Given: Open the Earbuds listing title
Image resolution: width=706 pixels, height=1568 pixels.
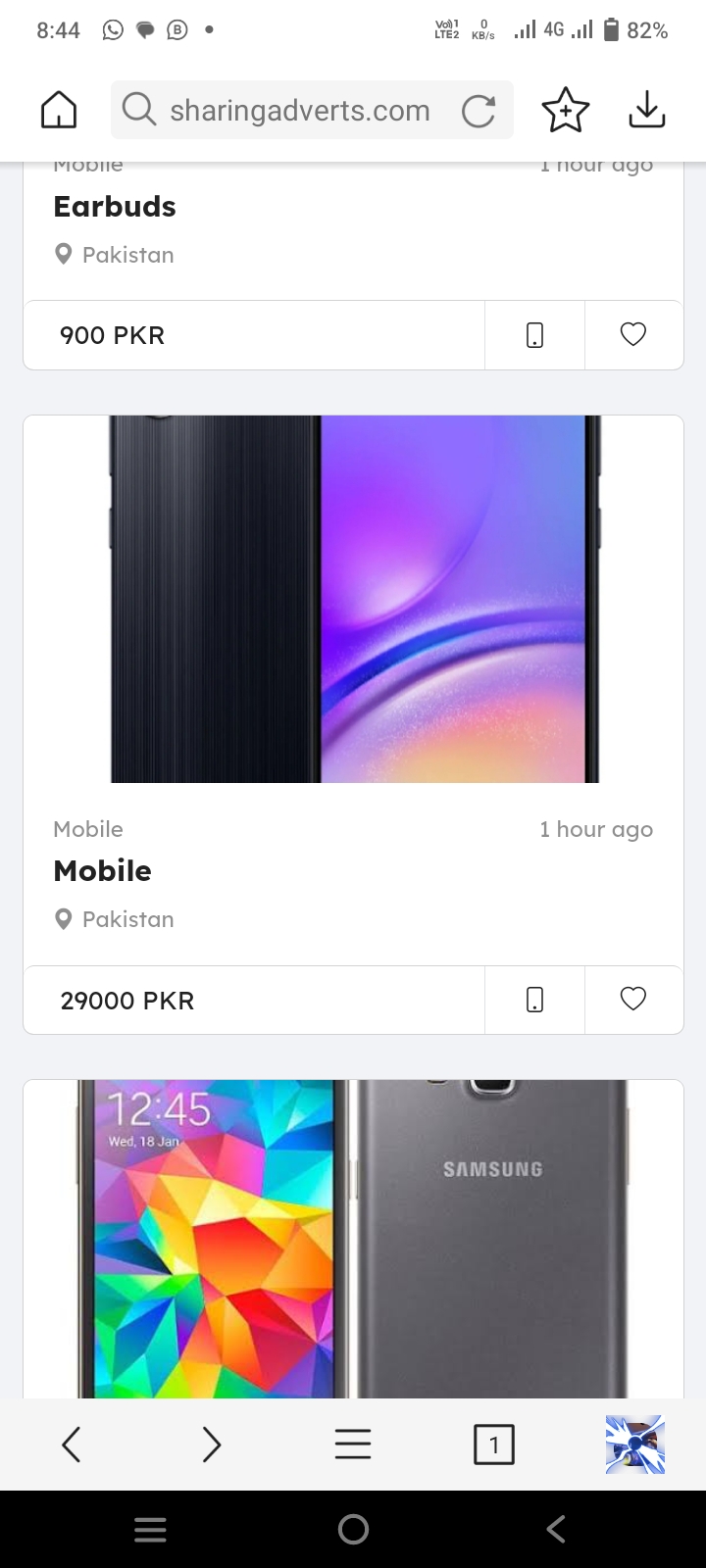Looking at the screenshot, I should click(x=115, y=207).
